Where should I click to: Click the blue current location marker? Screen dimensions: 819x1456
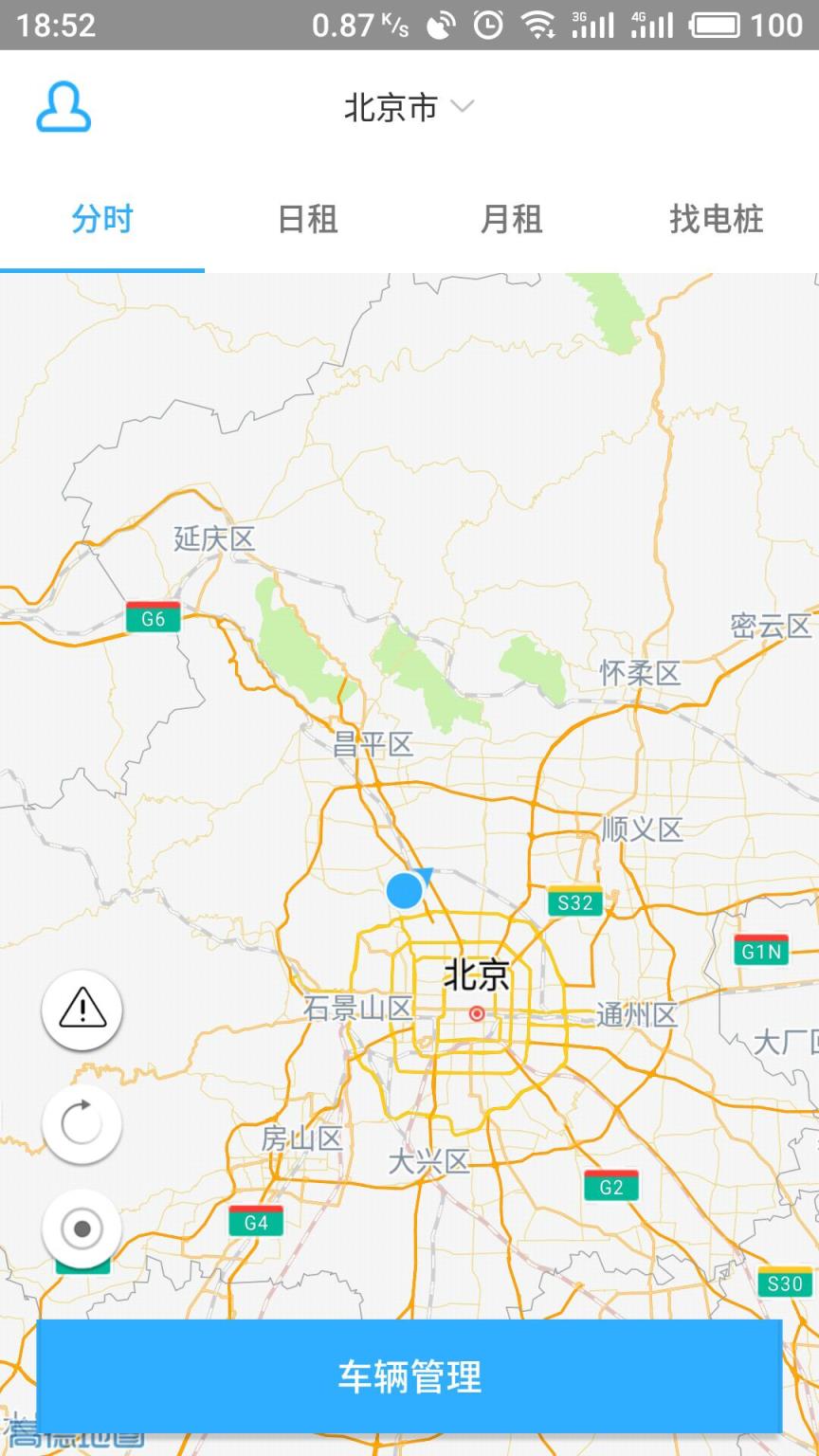(x=404, y=890)
